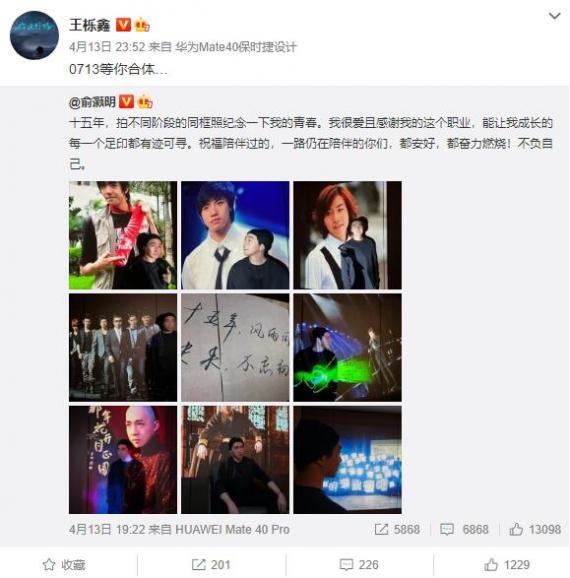
Task: View the sixth photo with green laser lights
Action: [347, 348]
